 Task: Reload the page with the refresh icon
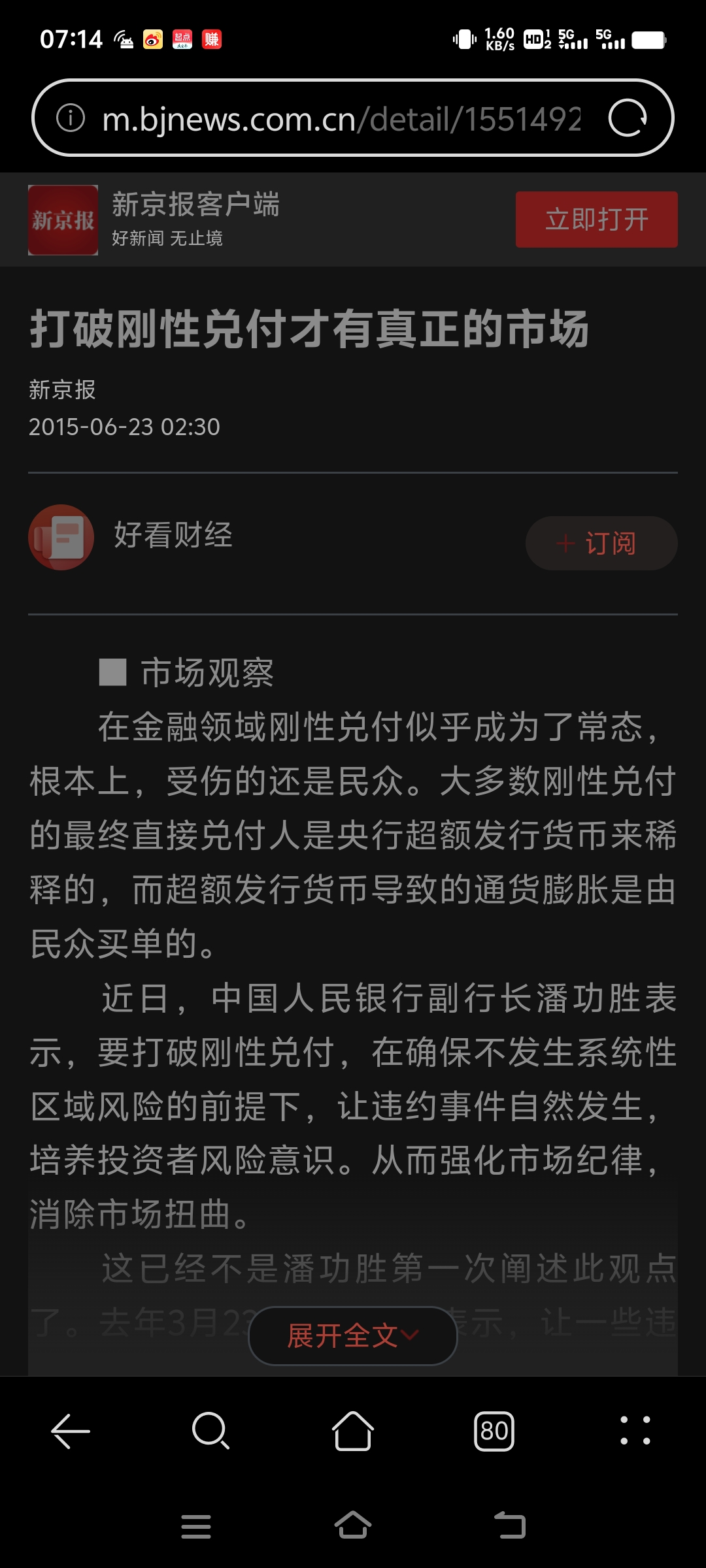(627, 118)
